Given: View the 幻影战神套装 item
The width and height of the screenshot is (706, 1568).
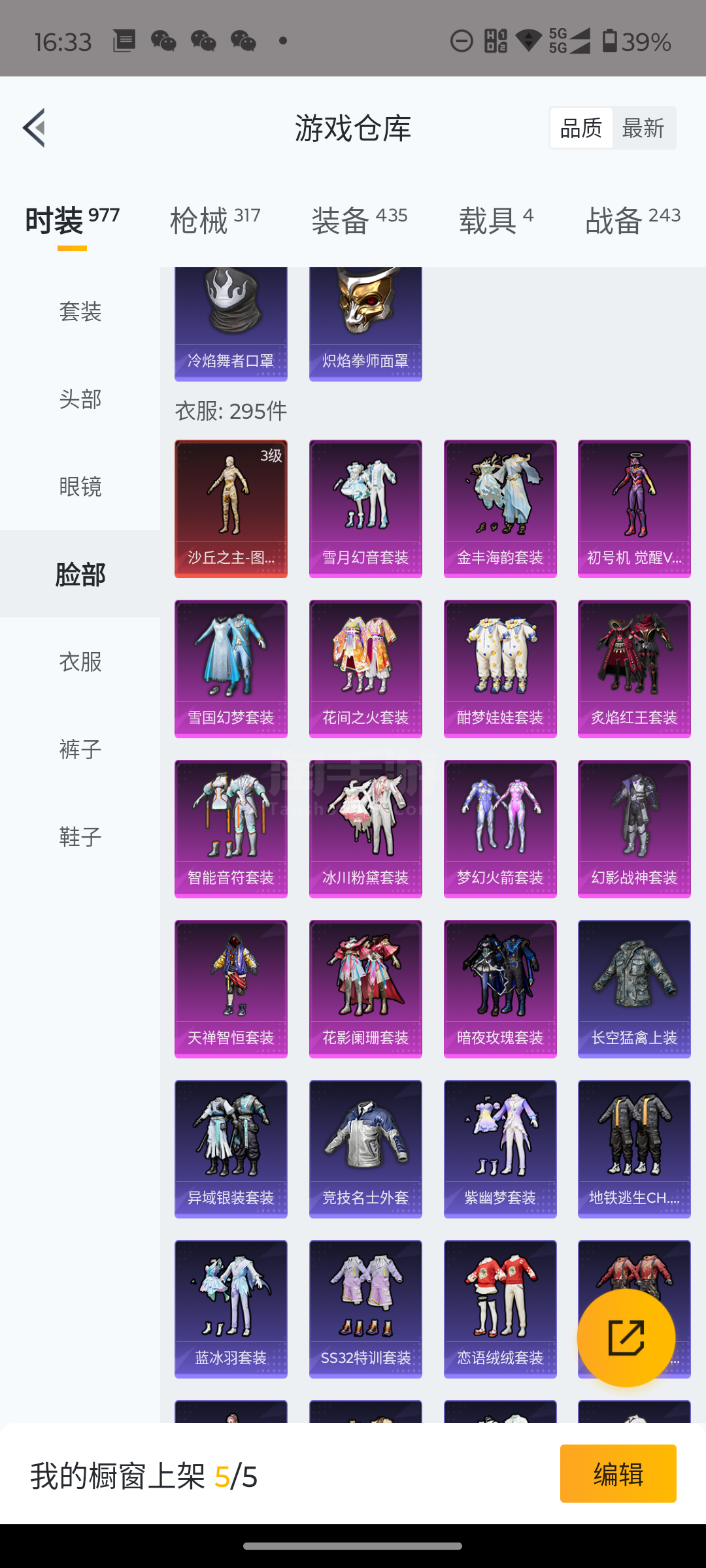Looking at the screenshot, I should (634, 829).
